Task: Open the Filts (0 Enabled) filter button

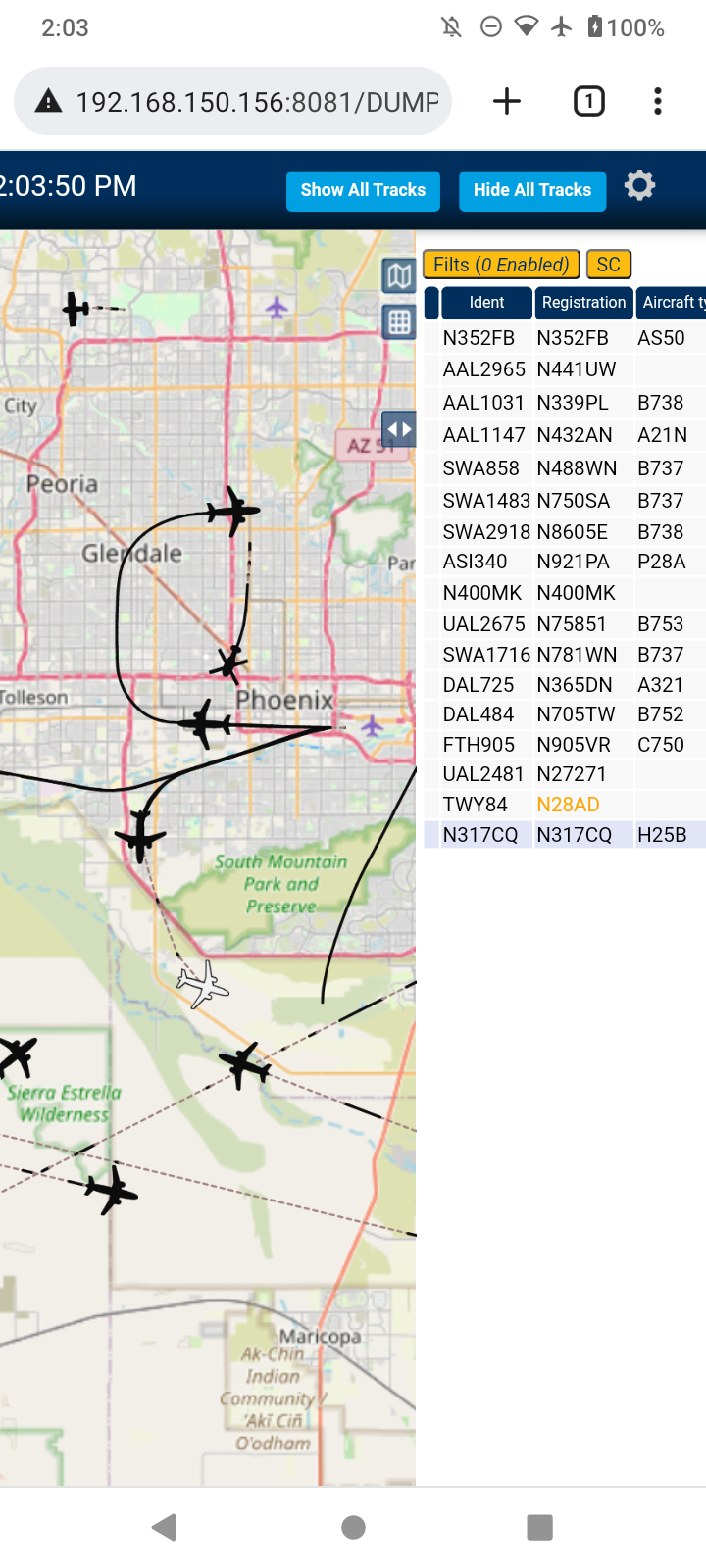Action: [x=501, y=265]
